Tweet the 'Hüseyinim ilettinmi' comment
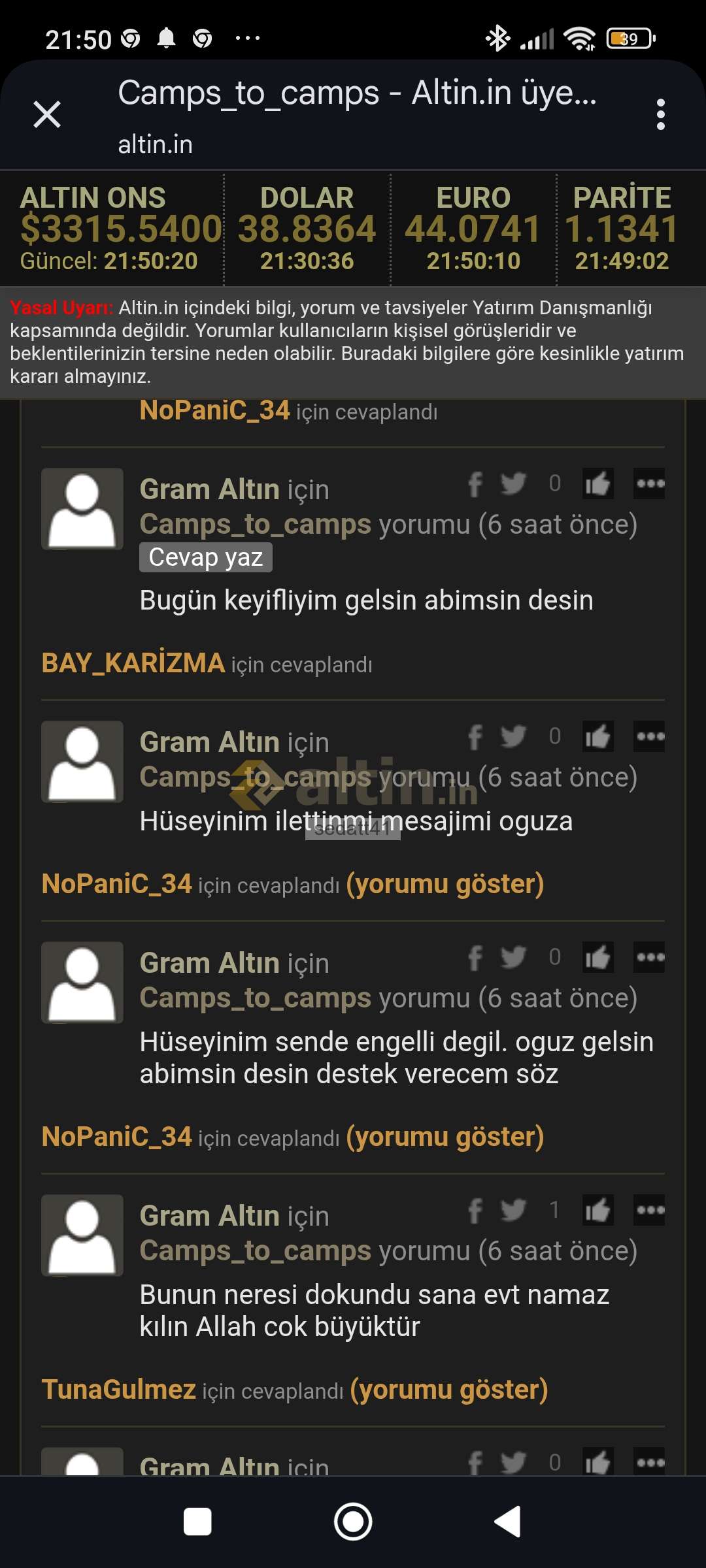The width and height of the screenshot is (706, 1568). point(513,736)
